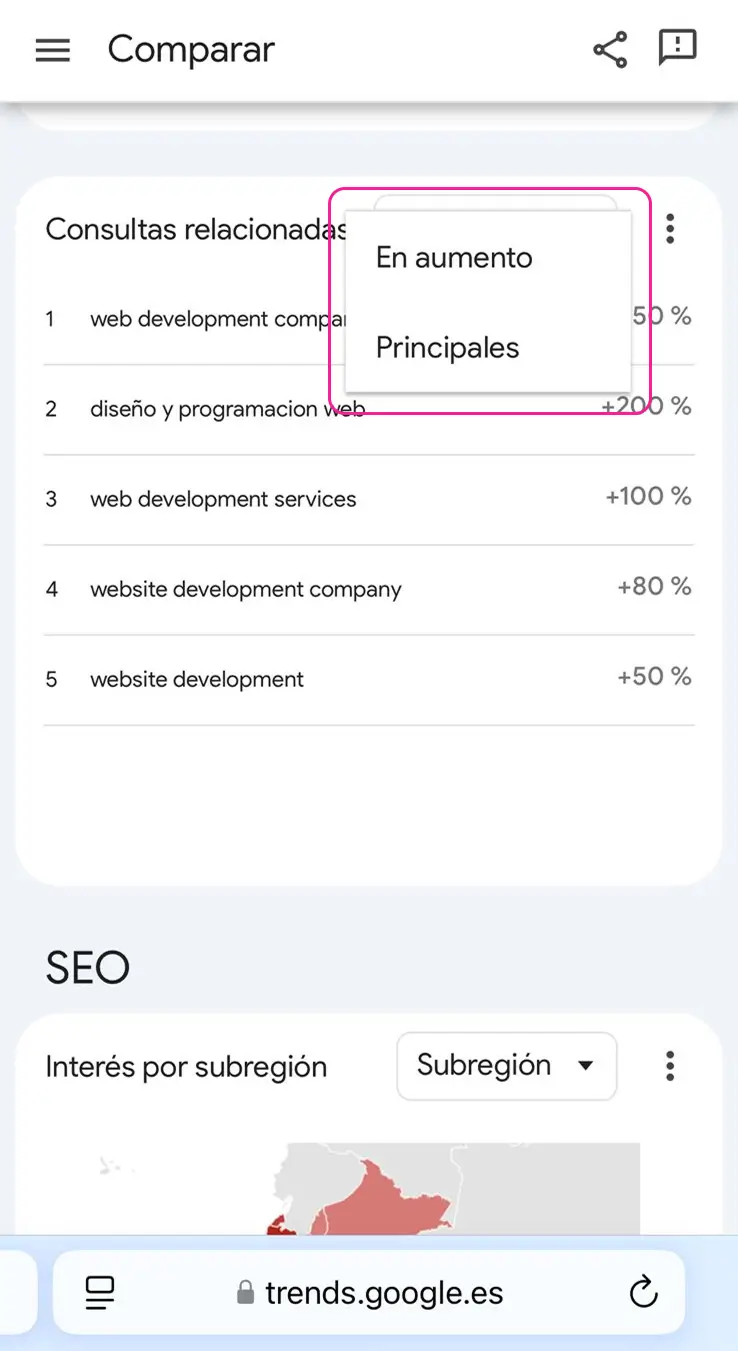The image size is (738, 1351).
Task: Expand the Subregión dropdown
Action: [507, 1066]
